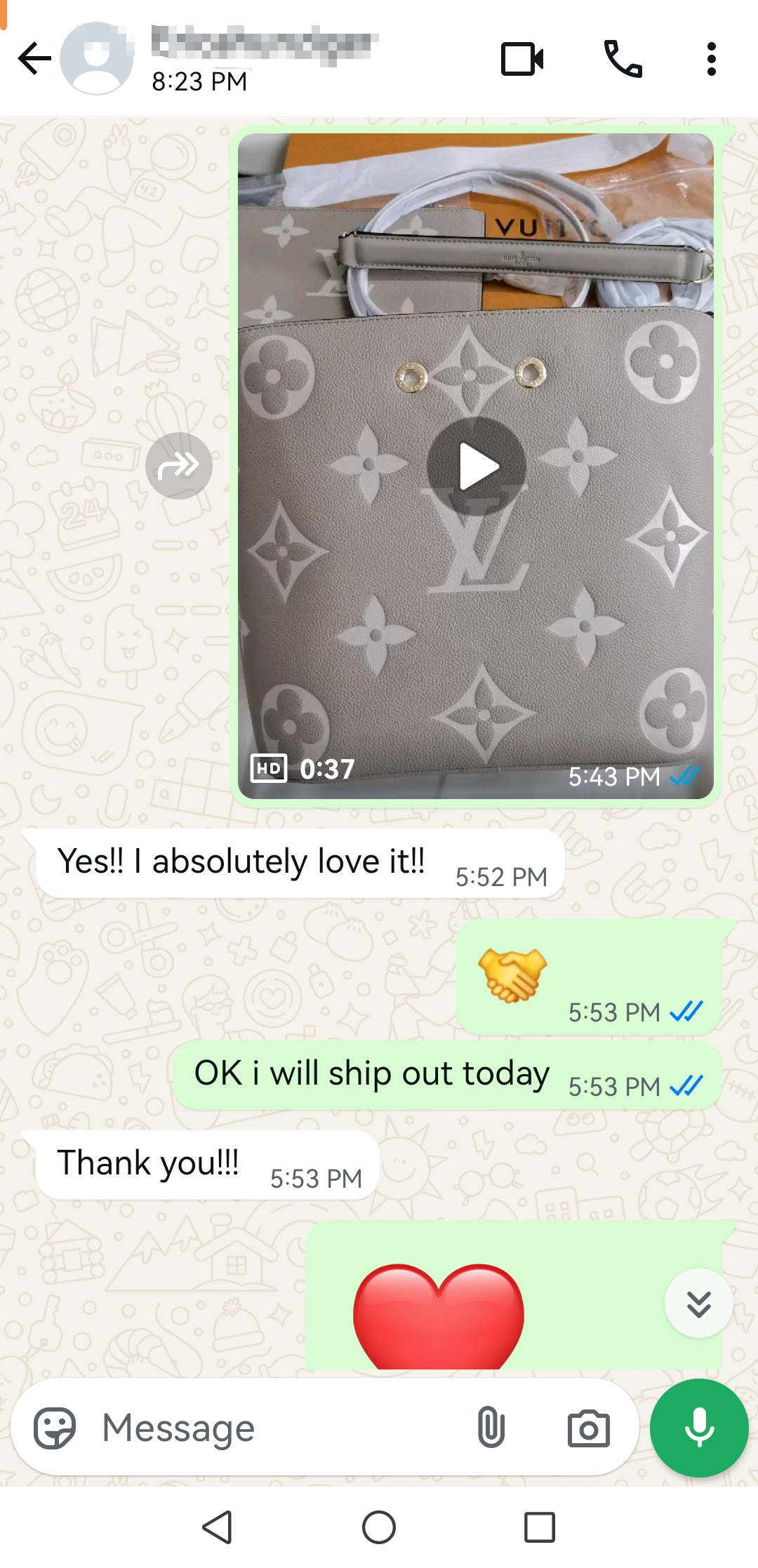Open the contact's profile picture

coord(97,59)
